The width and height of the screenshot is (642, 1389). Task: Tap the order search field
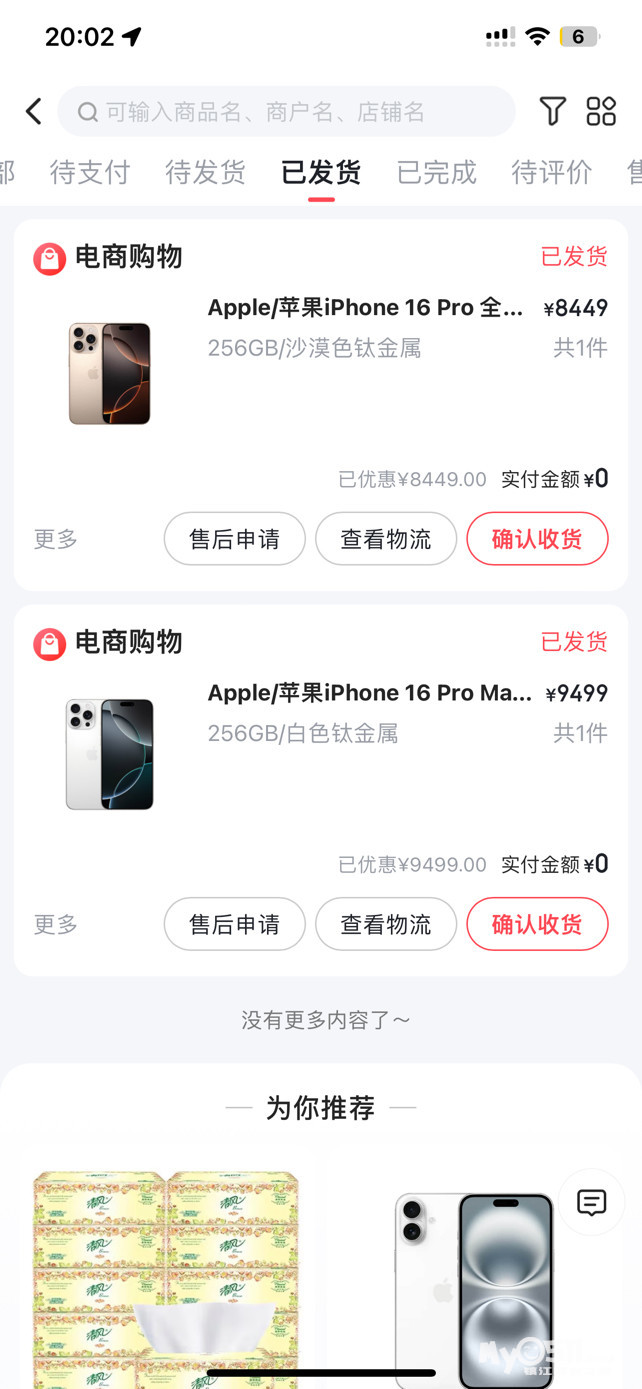click(286, 111)
